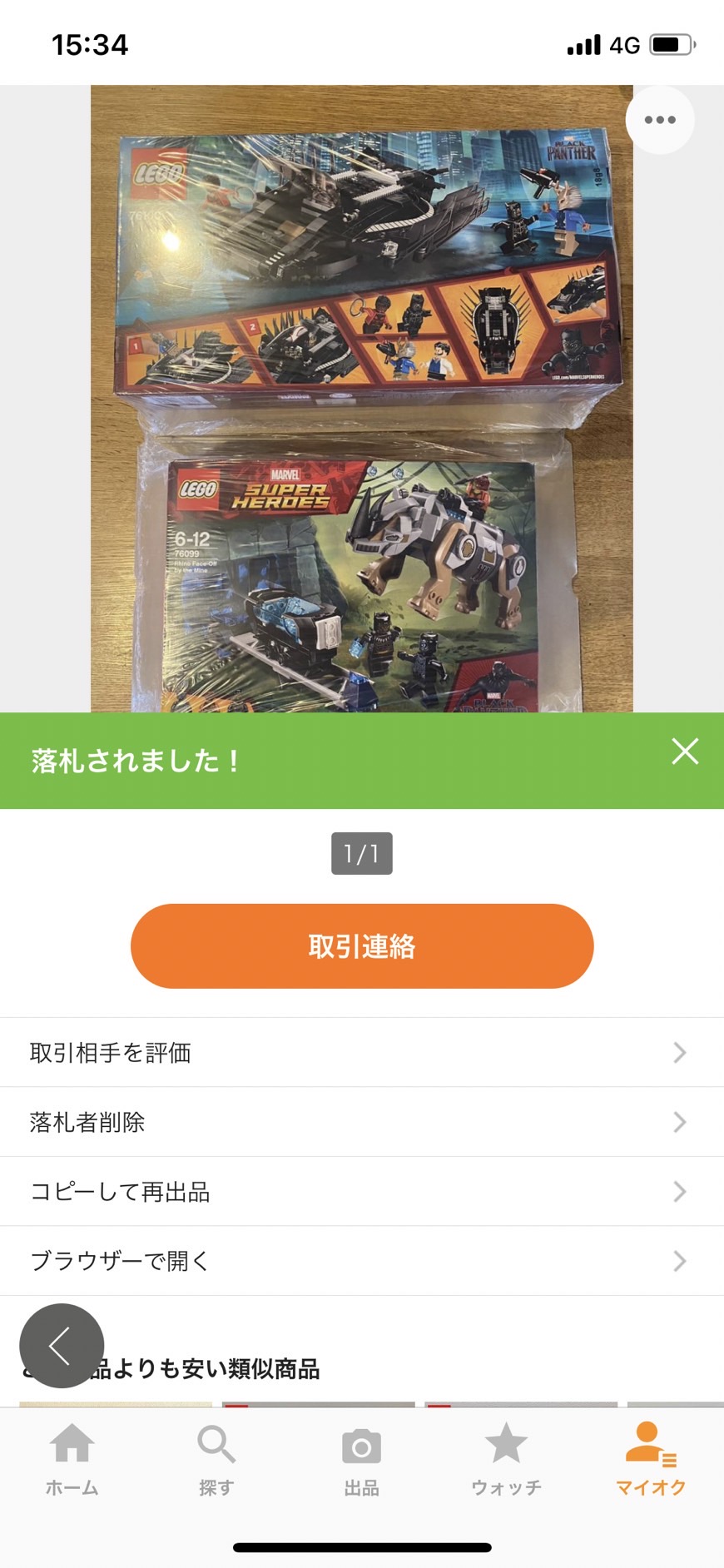Dismiss the 落札されました banner
The height and width of the screenshot is (1568, 724).
coord(685,751)
